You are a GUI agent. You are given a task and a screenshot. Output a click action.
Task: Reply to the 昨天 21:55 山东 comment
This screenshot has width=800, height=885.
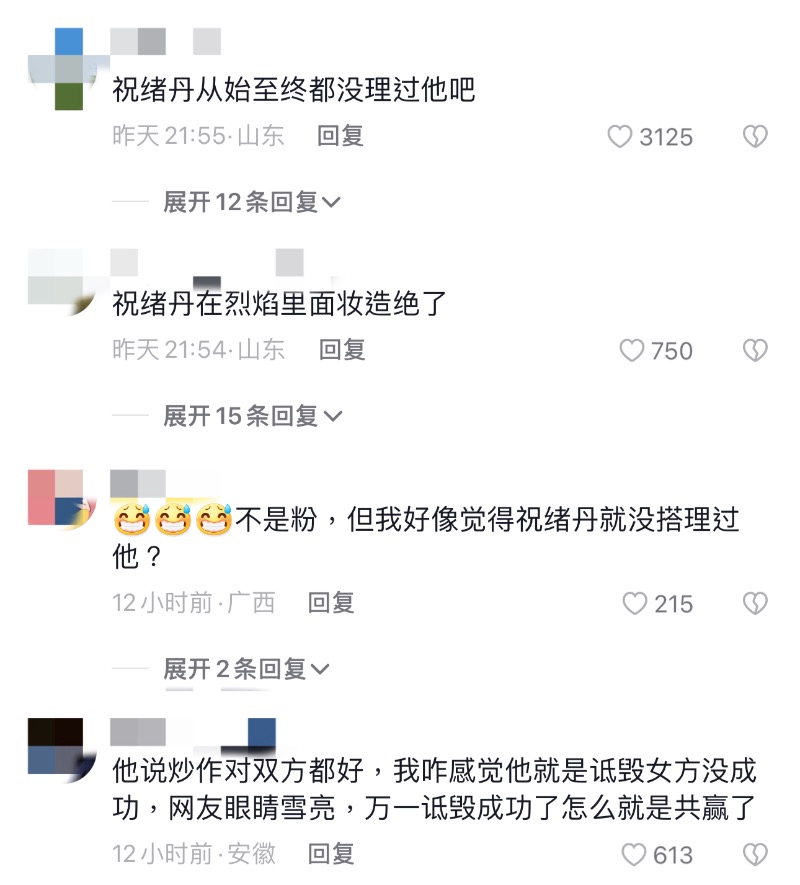pyautogui.click(x=340, y=136)
